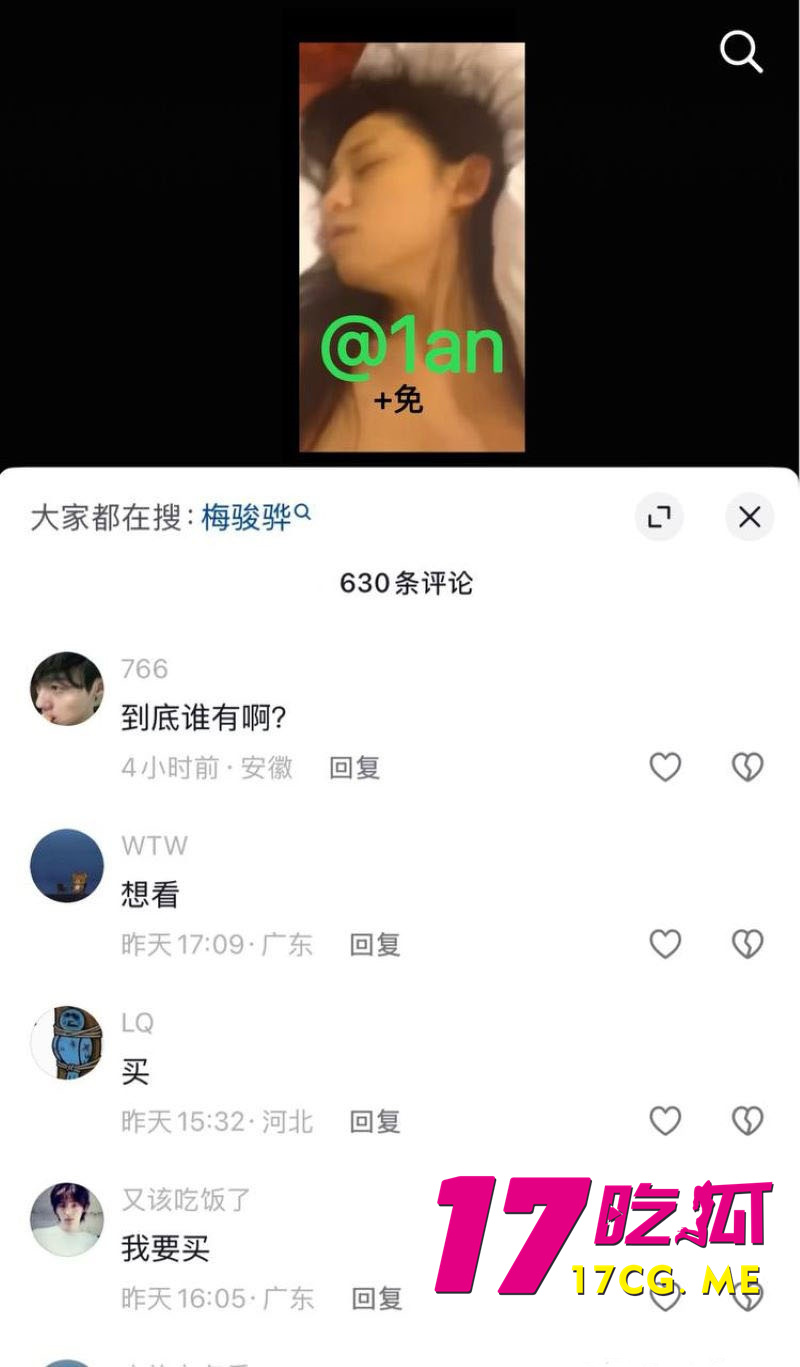Click the dislike icon on WTW's comment

click(747, 944)
